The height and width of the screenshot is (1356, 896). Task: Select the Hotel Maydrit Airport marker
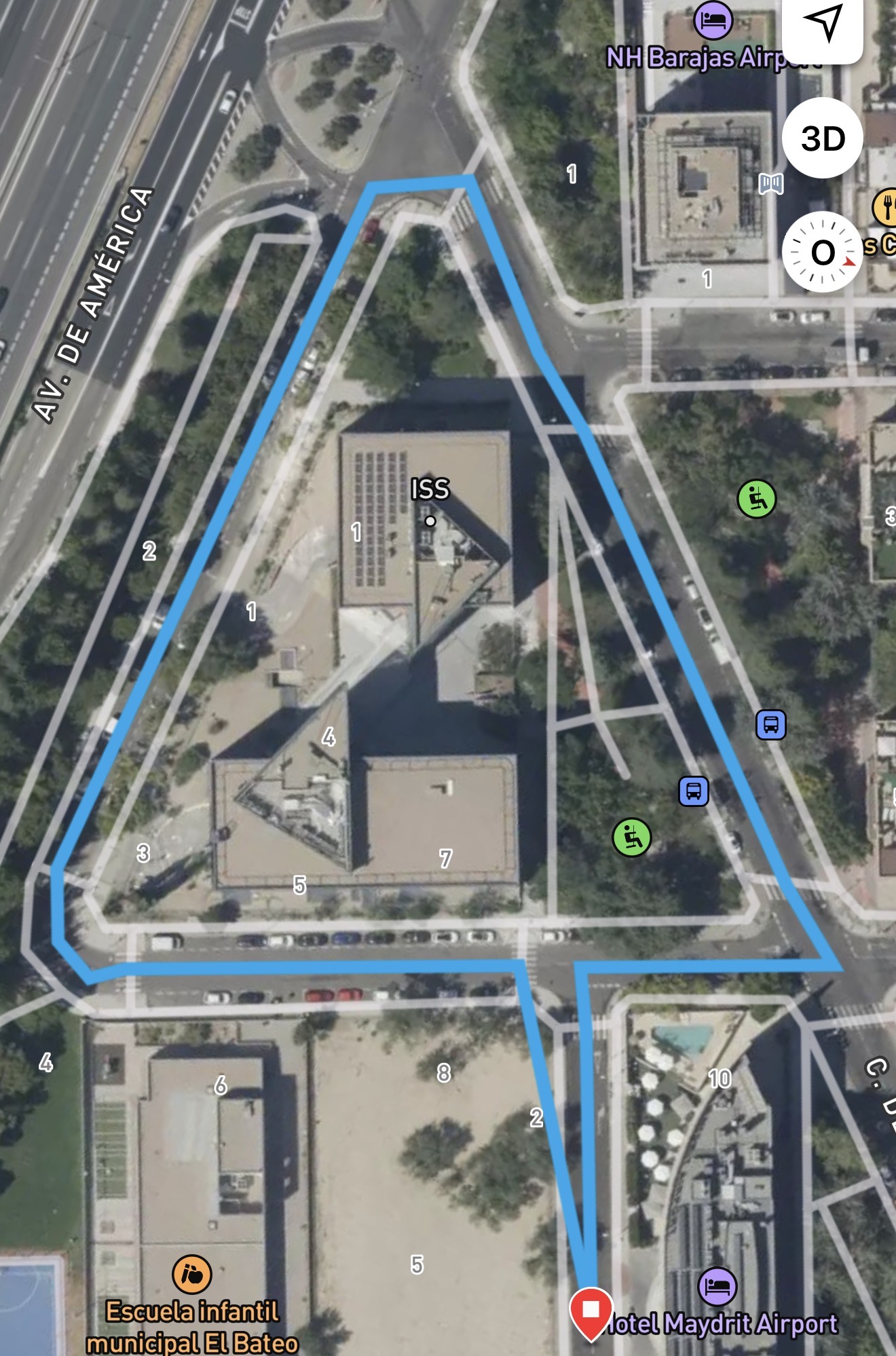[717, 1285]
